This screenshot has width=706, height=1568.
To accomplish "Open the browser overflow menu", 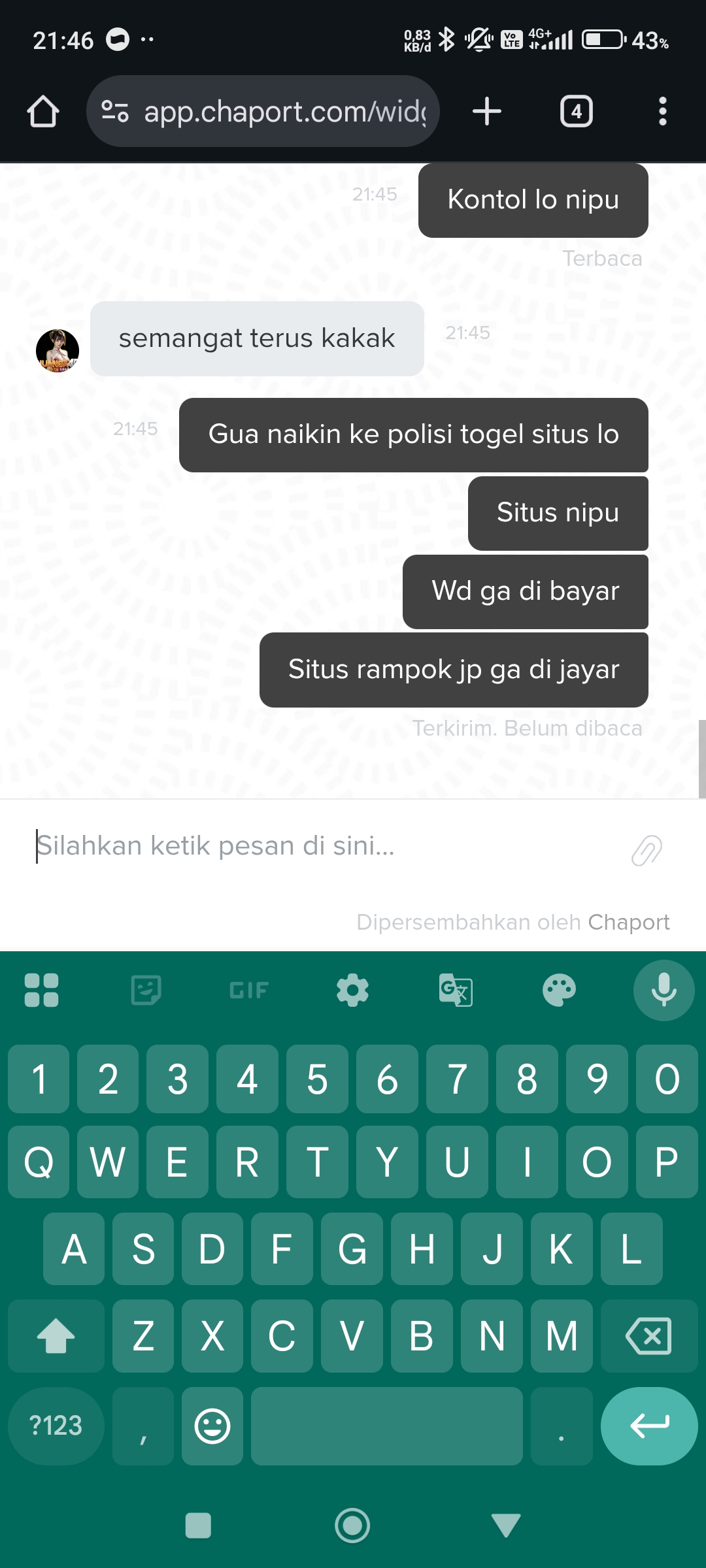I will tap(662, 112).
